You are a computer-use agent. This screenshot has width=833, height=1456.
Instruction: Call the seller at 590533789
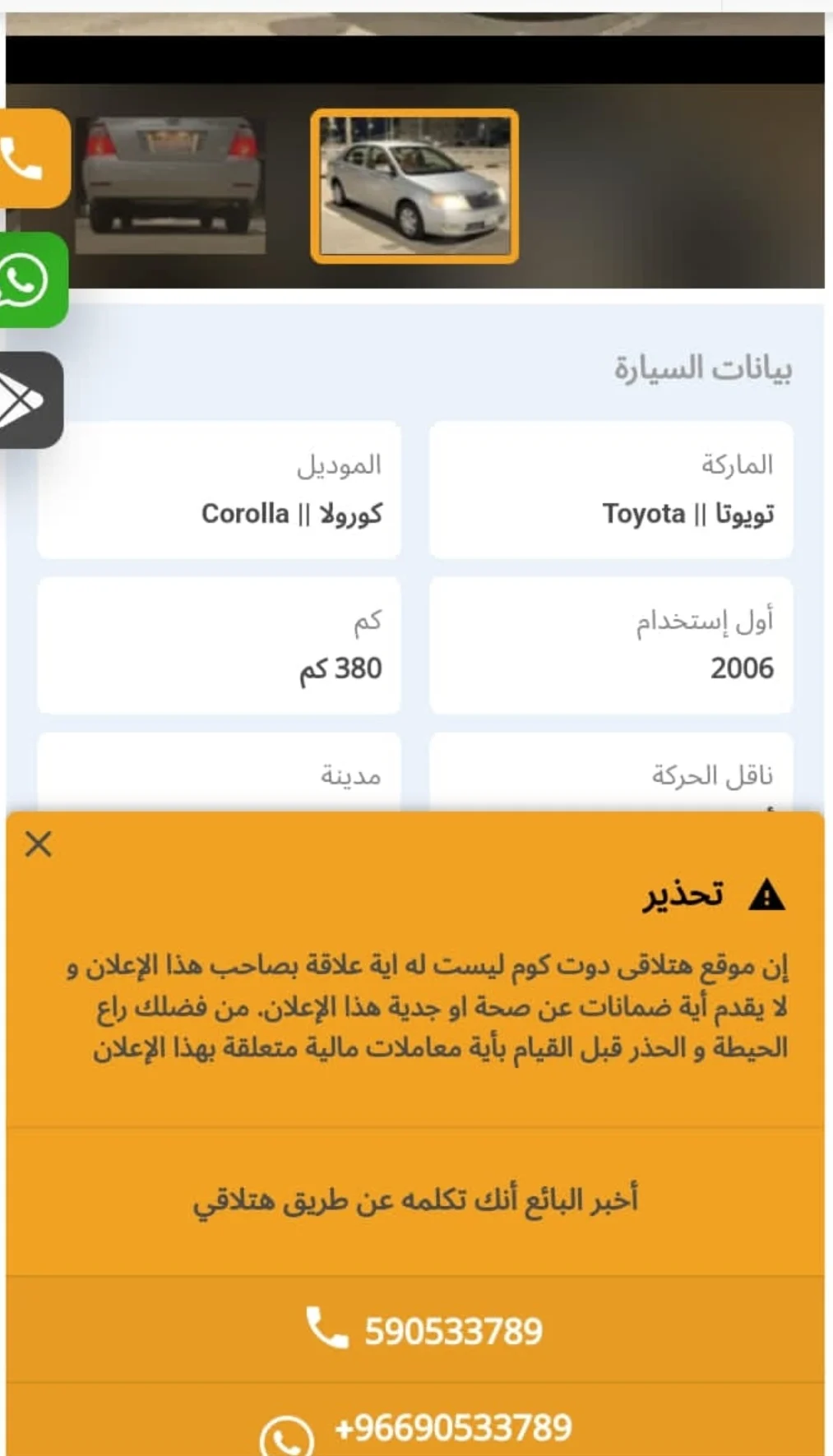tap(415, 1329)
